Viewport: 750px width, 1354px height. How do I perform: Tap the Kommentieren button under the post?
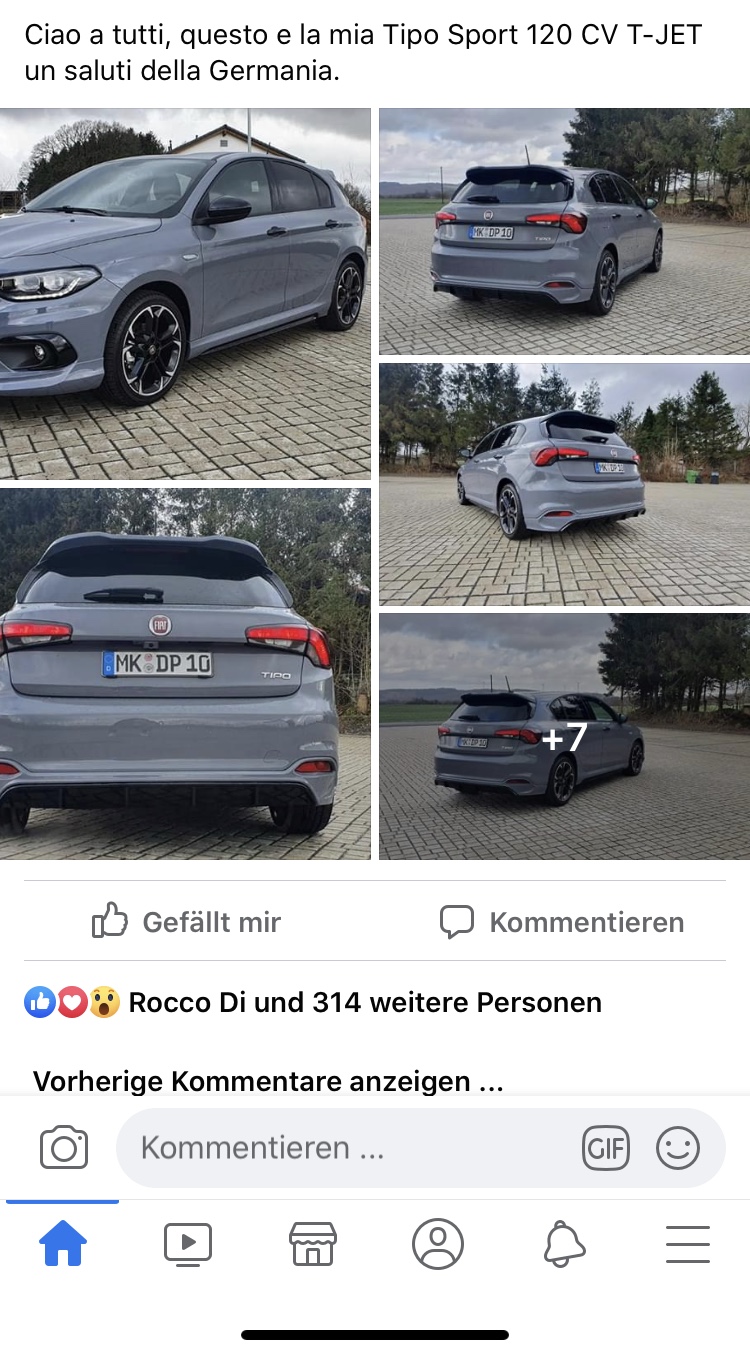pyautogui.click(x=562, y=921)
